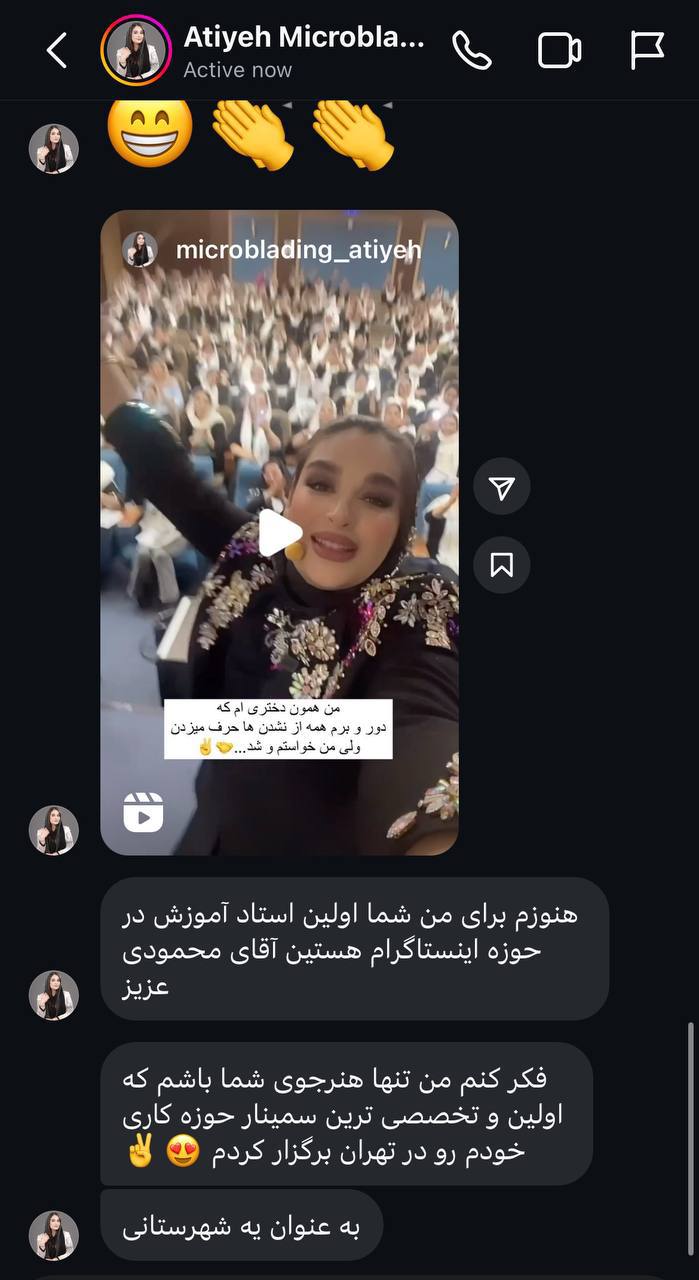
Task: Play the shared microblading_atiyeh reel
Action: [x=280, y=533]
